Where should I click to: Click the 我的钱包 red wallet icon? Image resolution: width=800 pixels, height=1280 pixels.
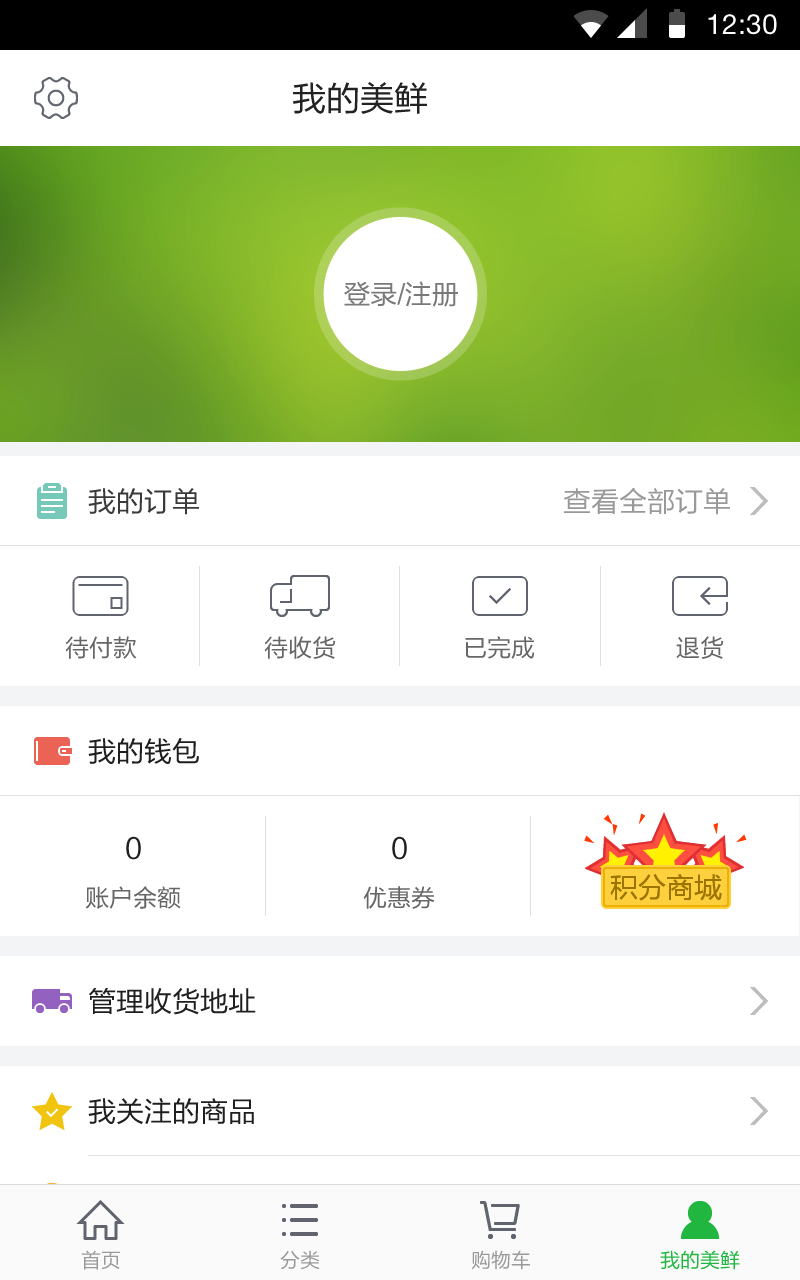(x=52, y=750)
